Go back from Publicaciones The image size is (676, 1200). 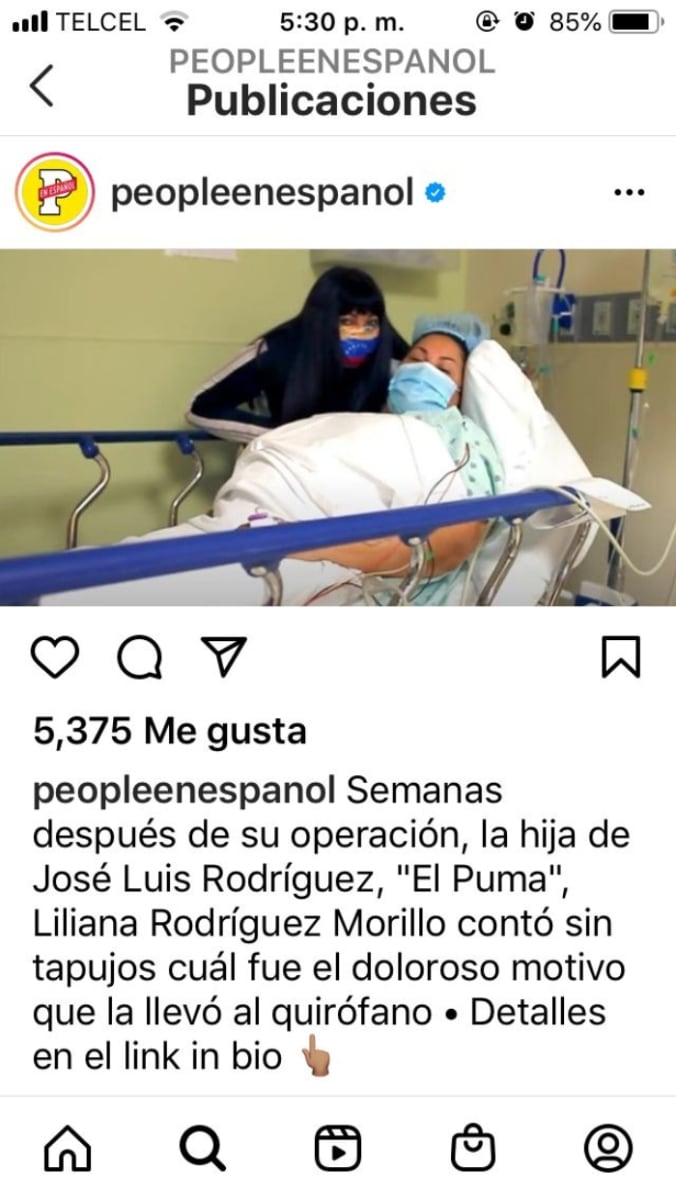pyautogui.click(x=42, y=87)
